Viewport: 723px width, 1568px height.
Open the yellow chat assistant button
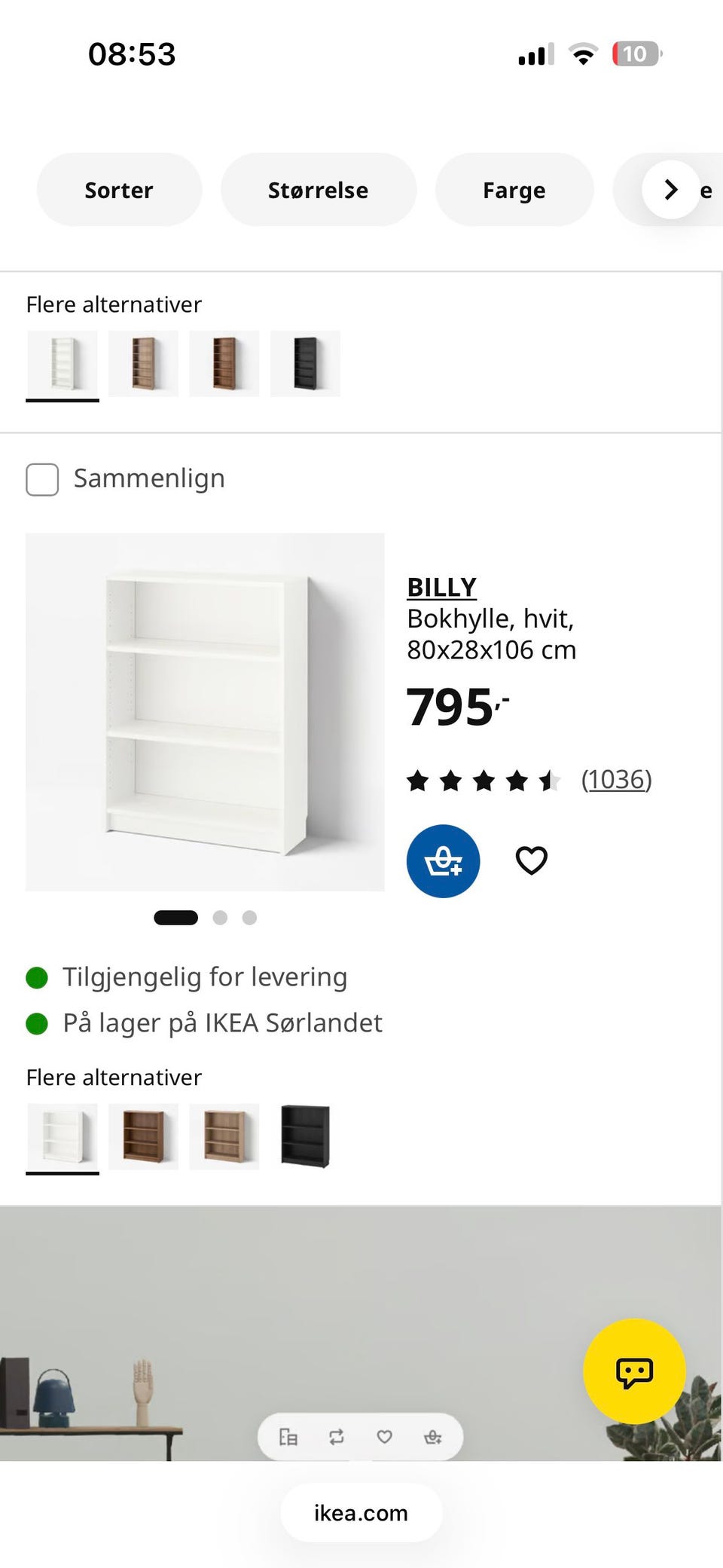(634, 1371)
